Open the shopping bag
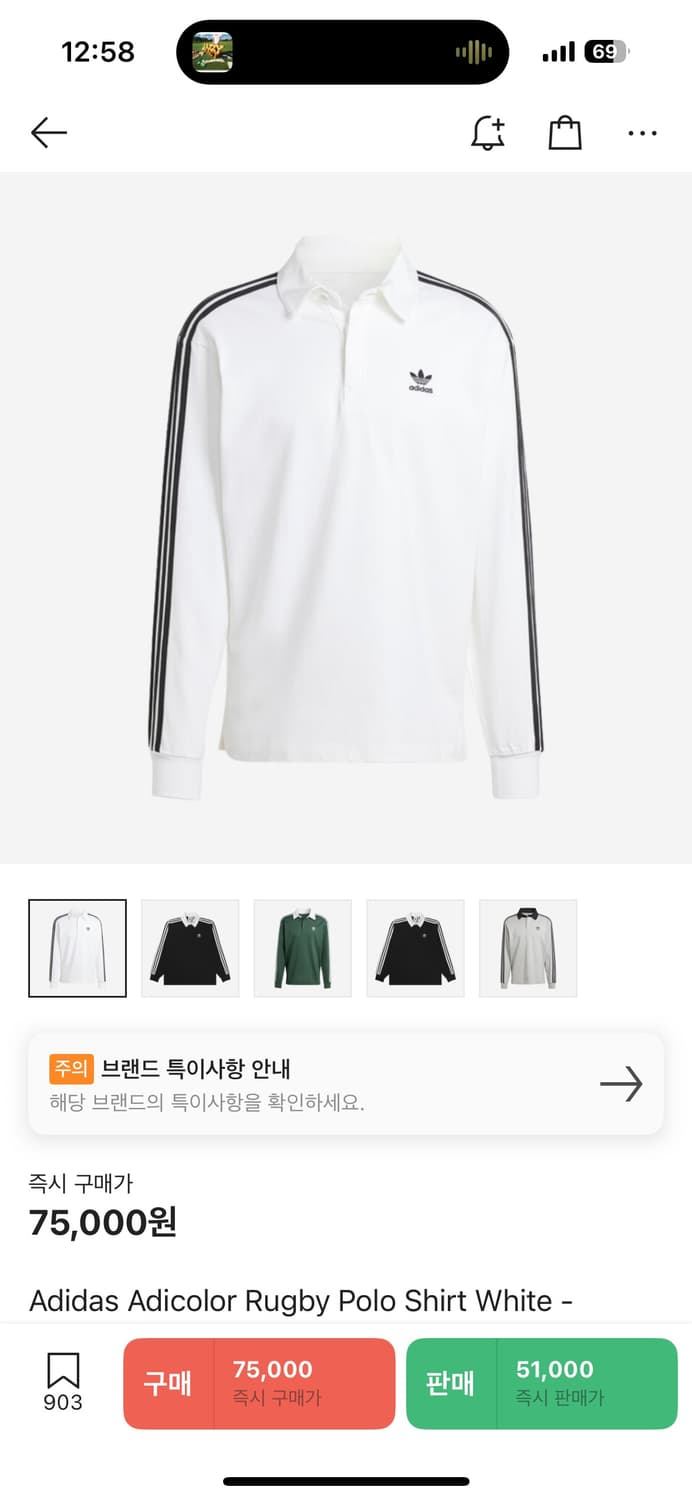The image size is (692, 1500). (x=565, y=133)
